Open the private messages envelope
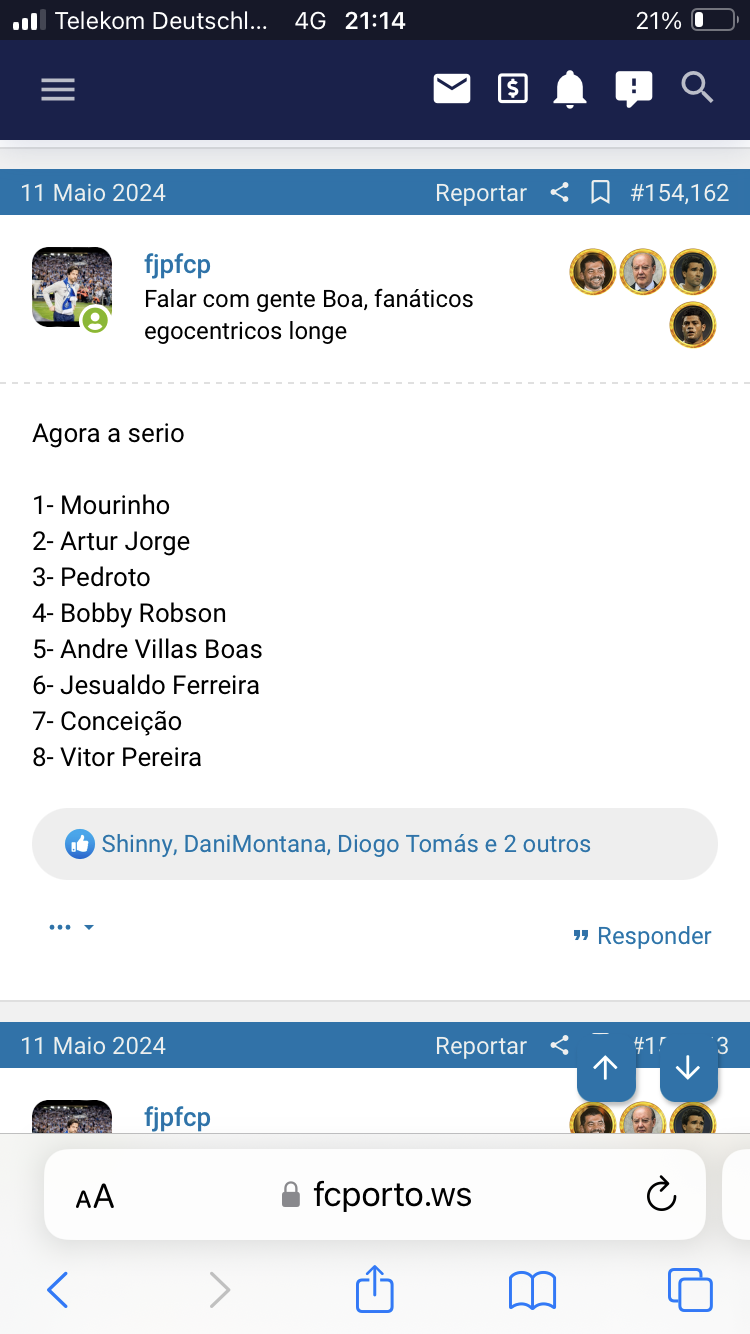Viewport: 750px width, 1334px height. pos(452,89)
